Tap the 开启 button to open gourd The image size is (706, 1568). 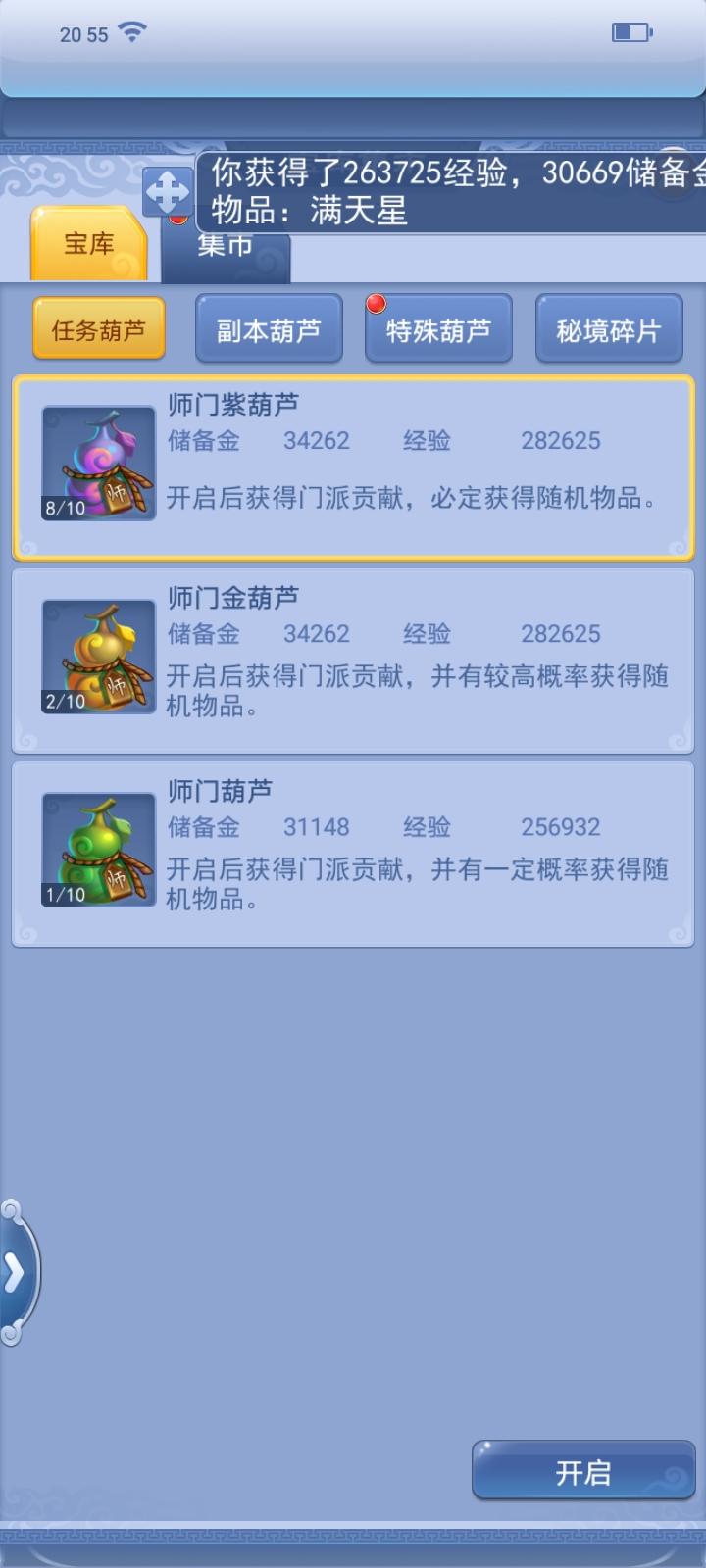click(x=583, y=1471)
